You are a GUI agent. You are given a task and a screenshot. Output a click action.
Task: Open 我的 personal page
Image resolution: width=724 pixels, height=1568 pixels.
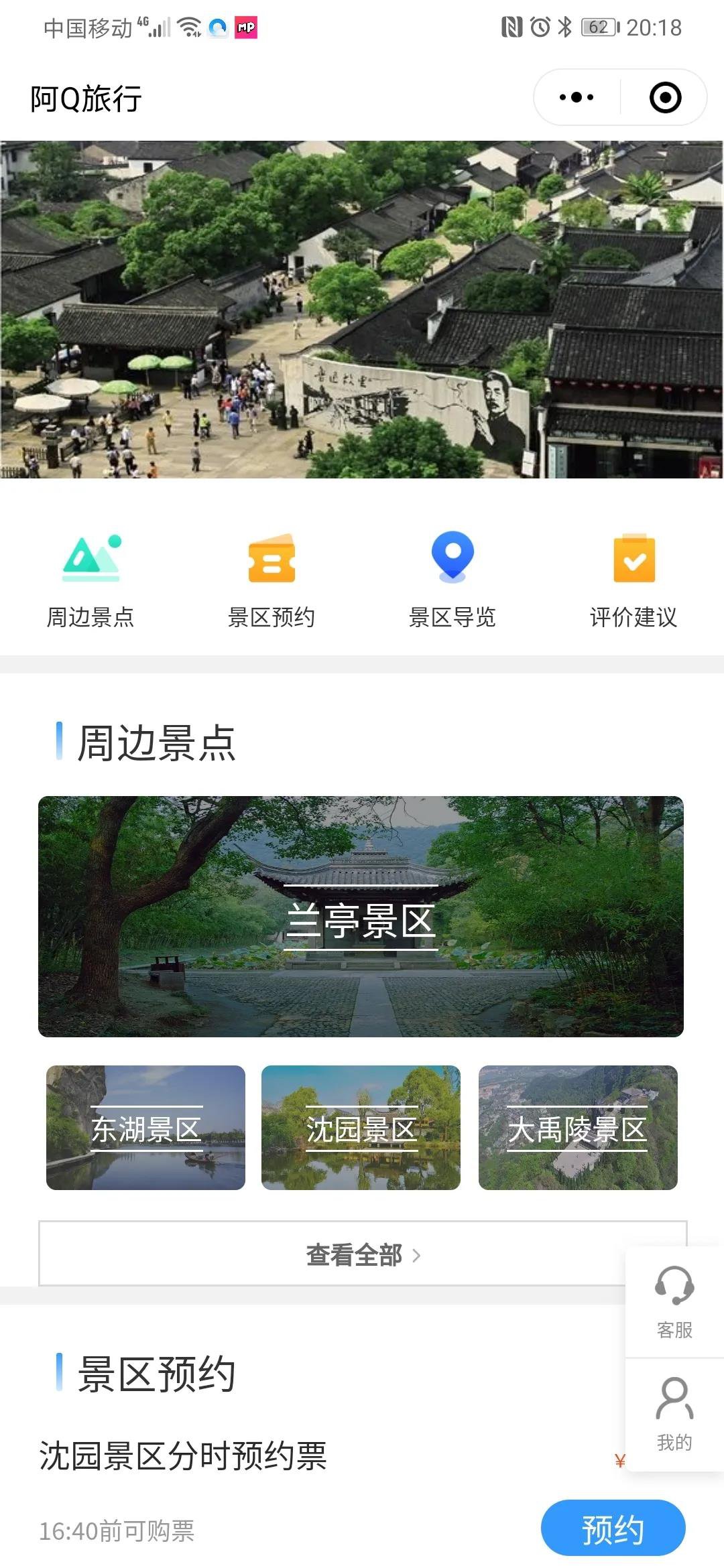674,1415
